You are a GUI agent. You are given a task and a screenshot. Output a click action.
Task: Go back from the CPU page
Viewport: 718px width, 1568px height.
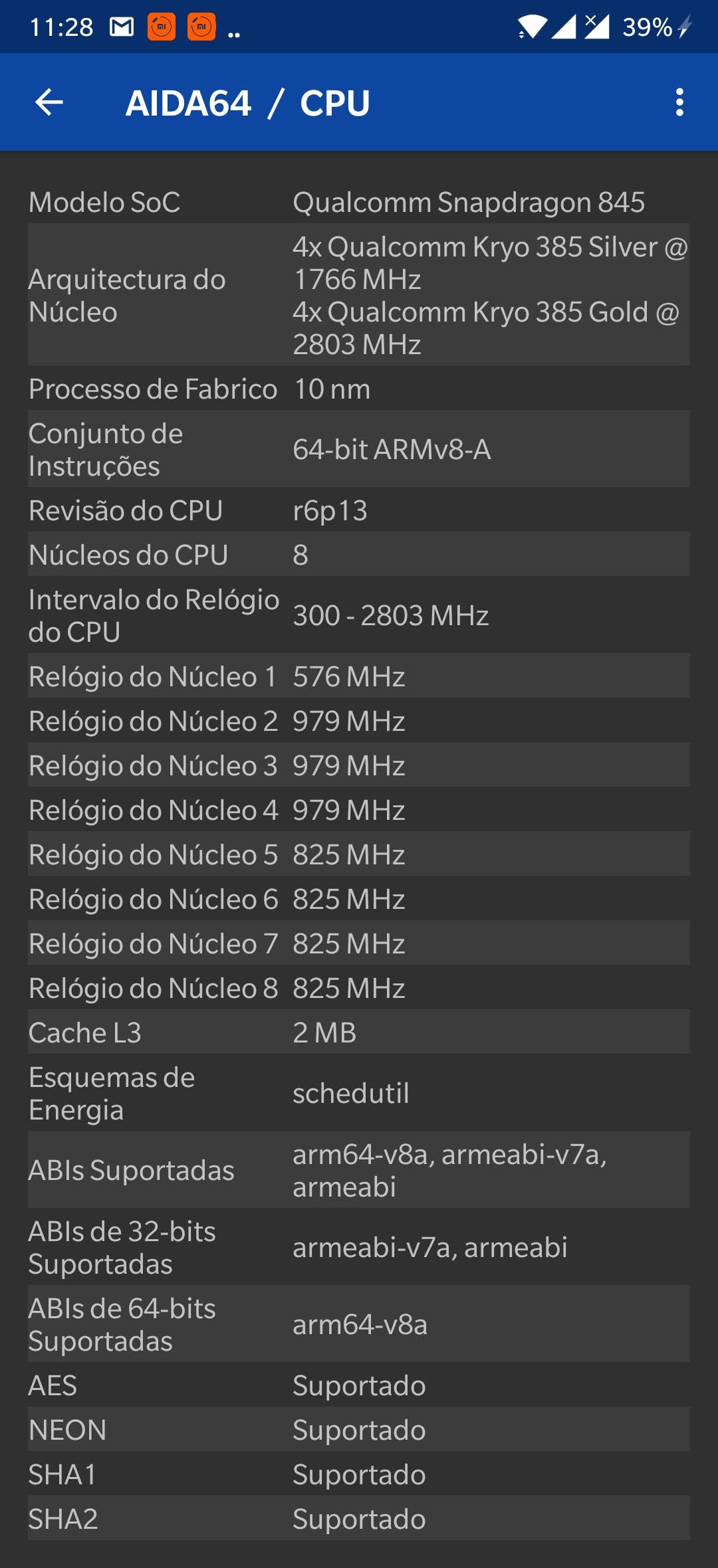(49, 102)
